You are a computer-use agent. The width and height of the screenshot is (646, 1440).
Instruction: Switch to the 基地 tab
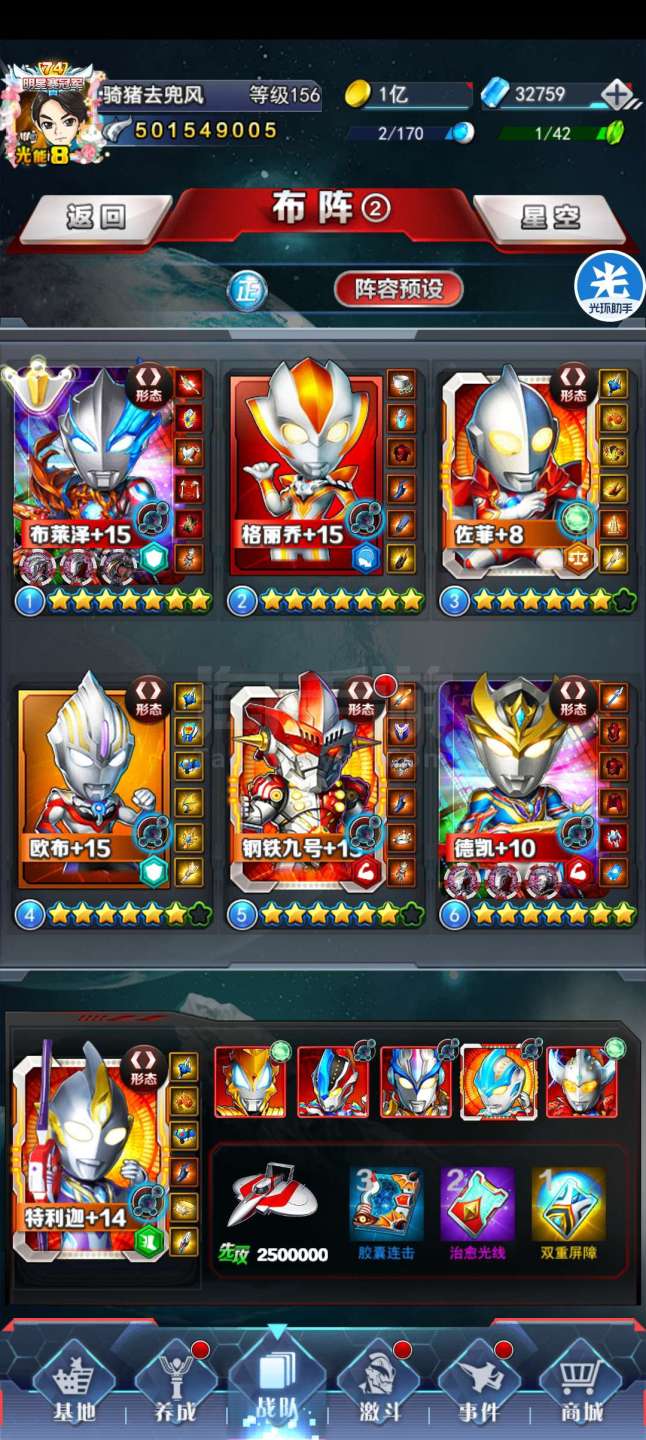(x=75, y=1383)
